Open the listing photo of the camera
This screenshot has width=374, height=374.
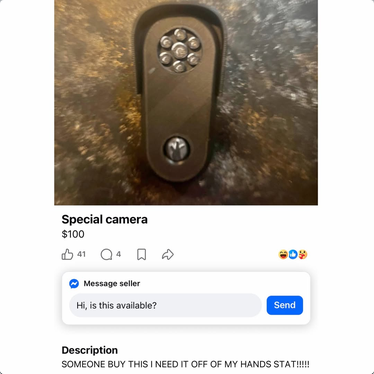[186, 102]
